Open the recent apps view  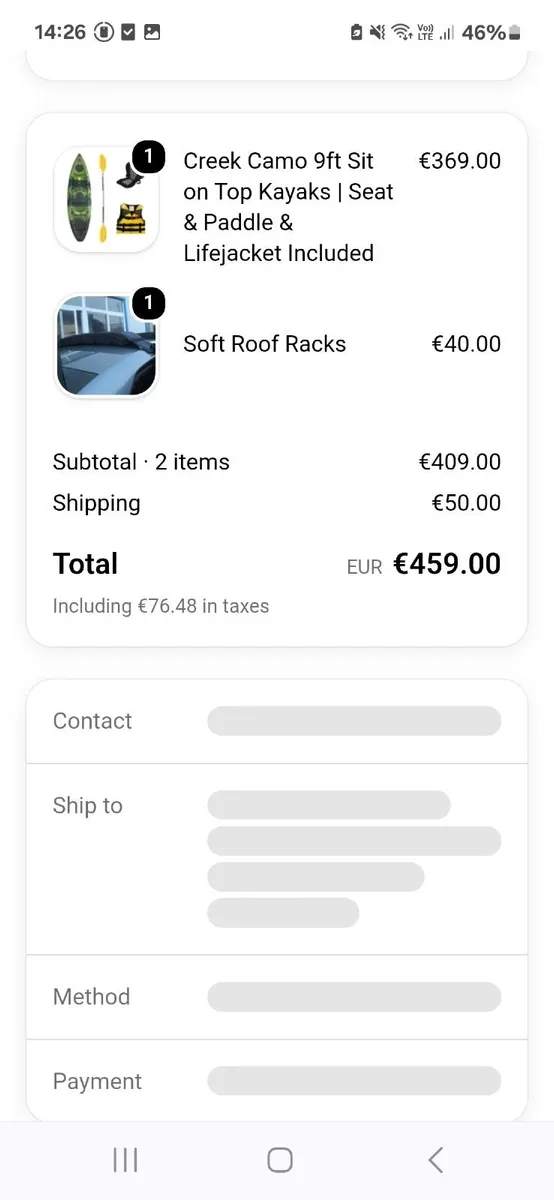click(x=125, y=1159)
